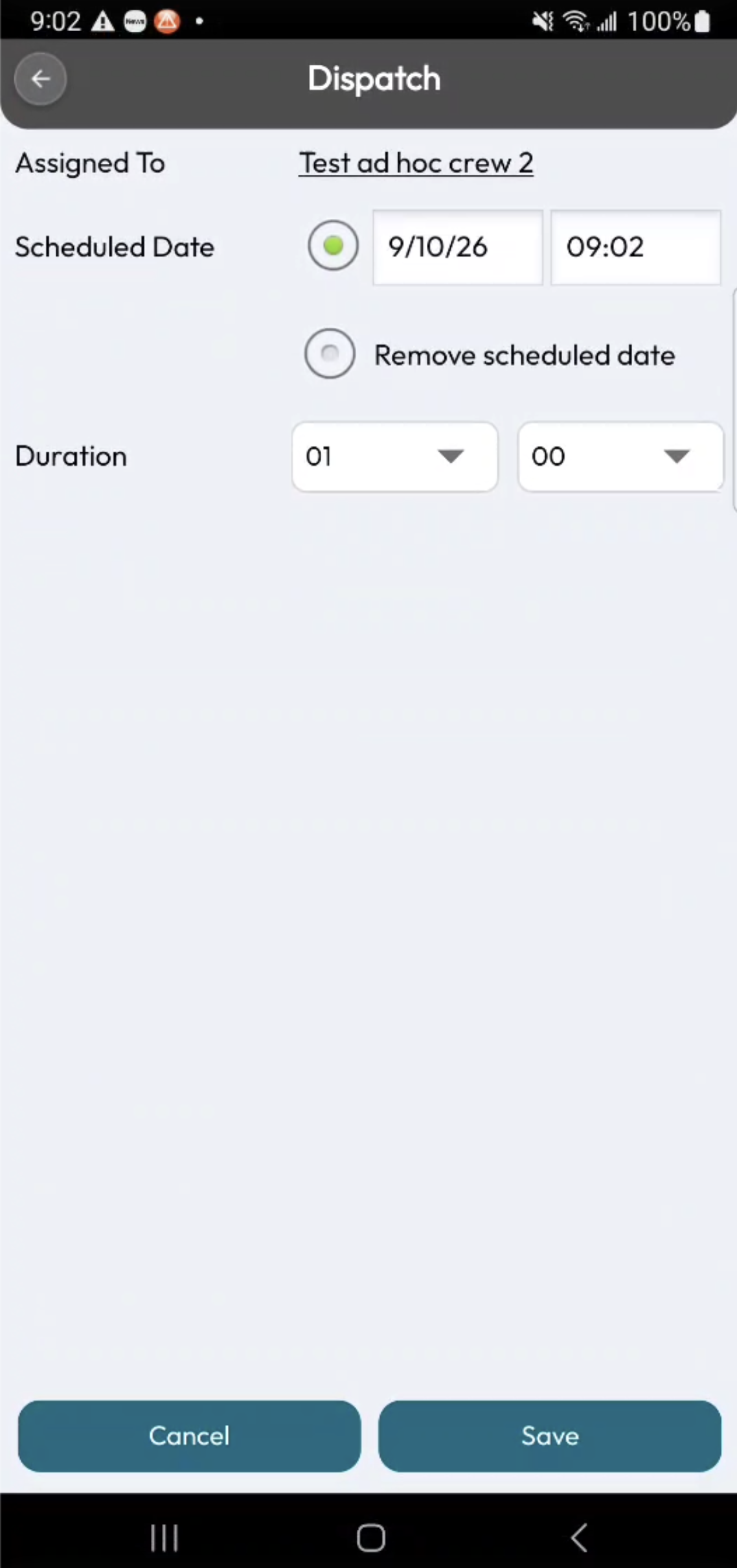Screen dimensions: 737x1568
Task: Open the Test ad hoc crew 2 link
Action: click(416, 163)
